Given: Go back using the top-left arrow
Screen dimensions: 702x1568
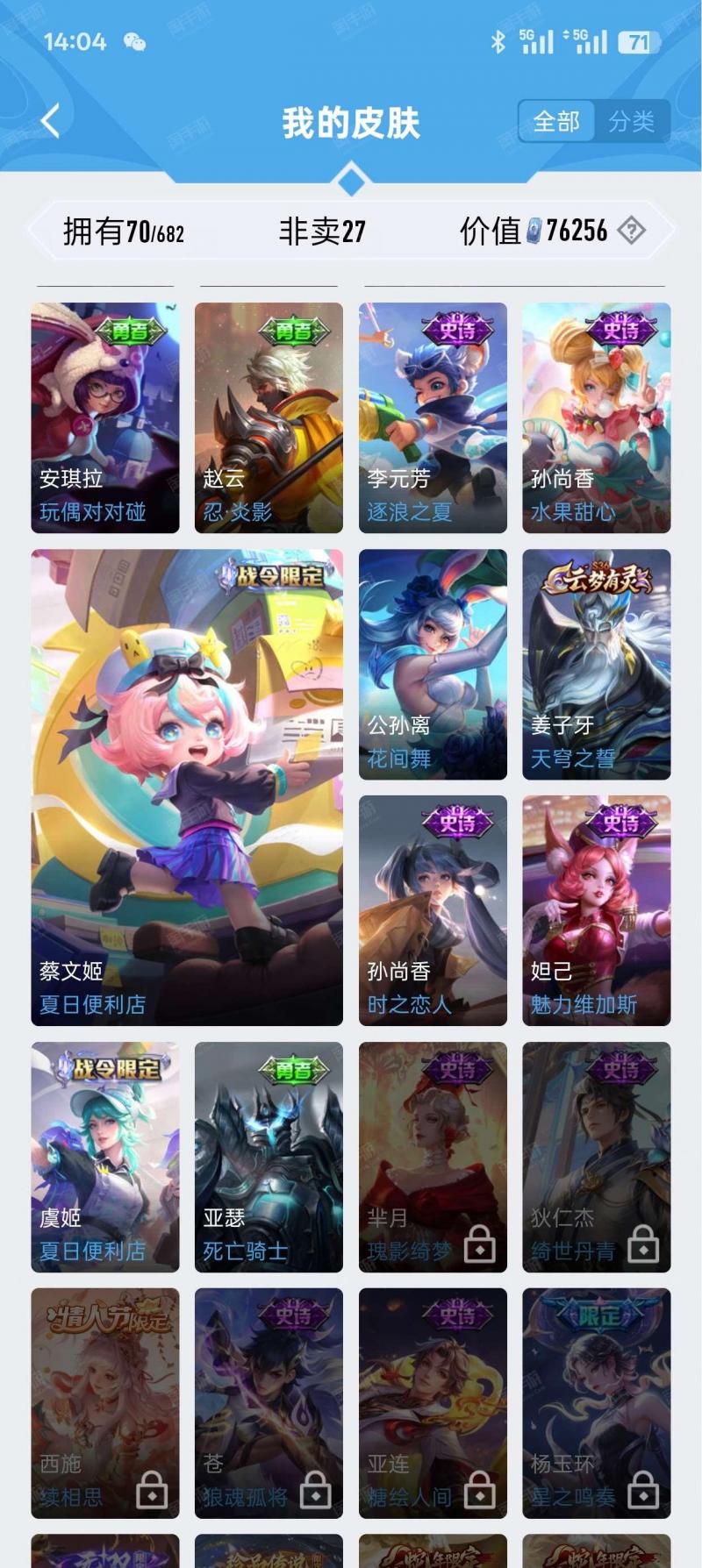Looking at the screenshot, I should [51, 121].
